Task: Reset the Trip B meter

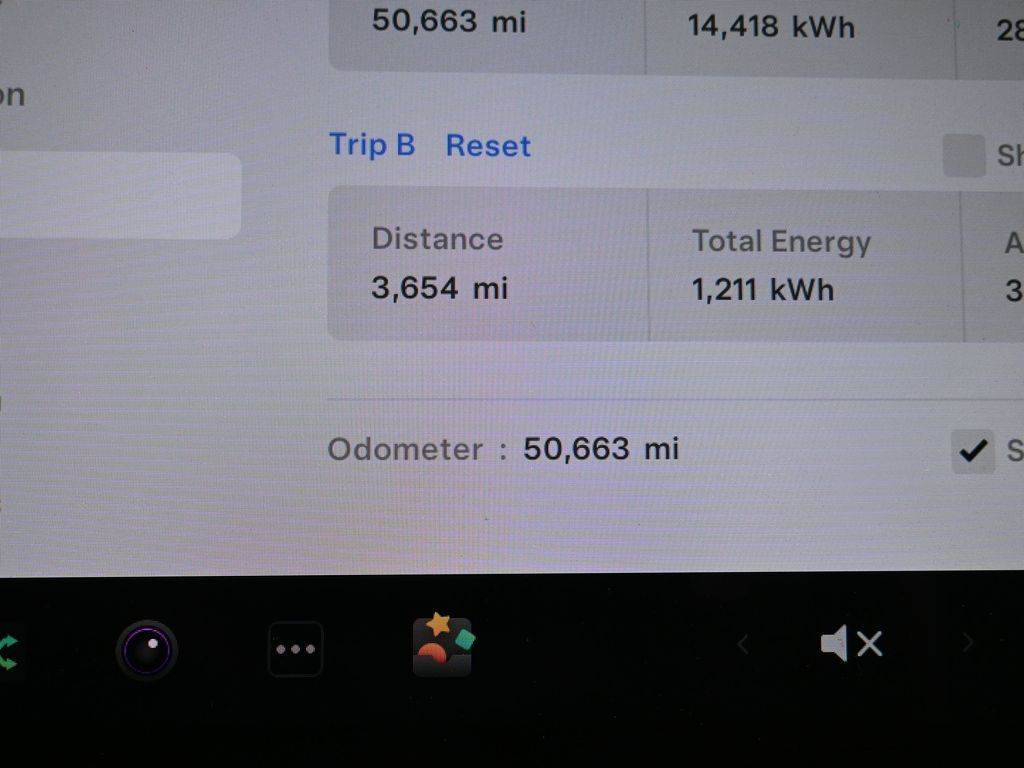Action: pyautogui.click(x=488, y=146)
